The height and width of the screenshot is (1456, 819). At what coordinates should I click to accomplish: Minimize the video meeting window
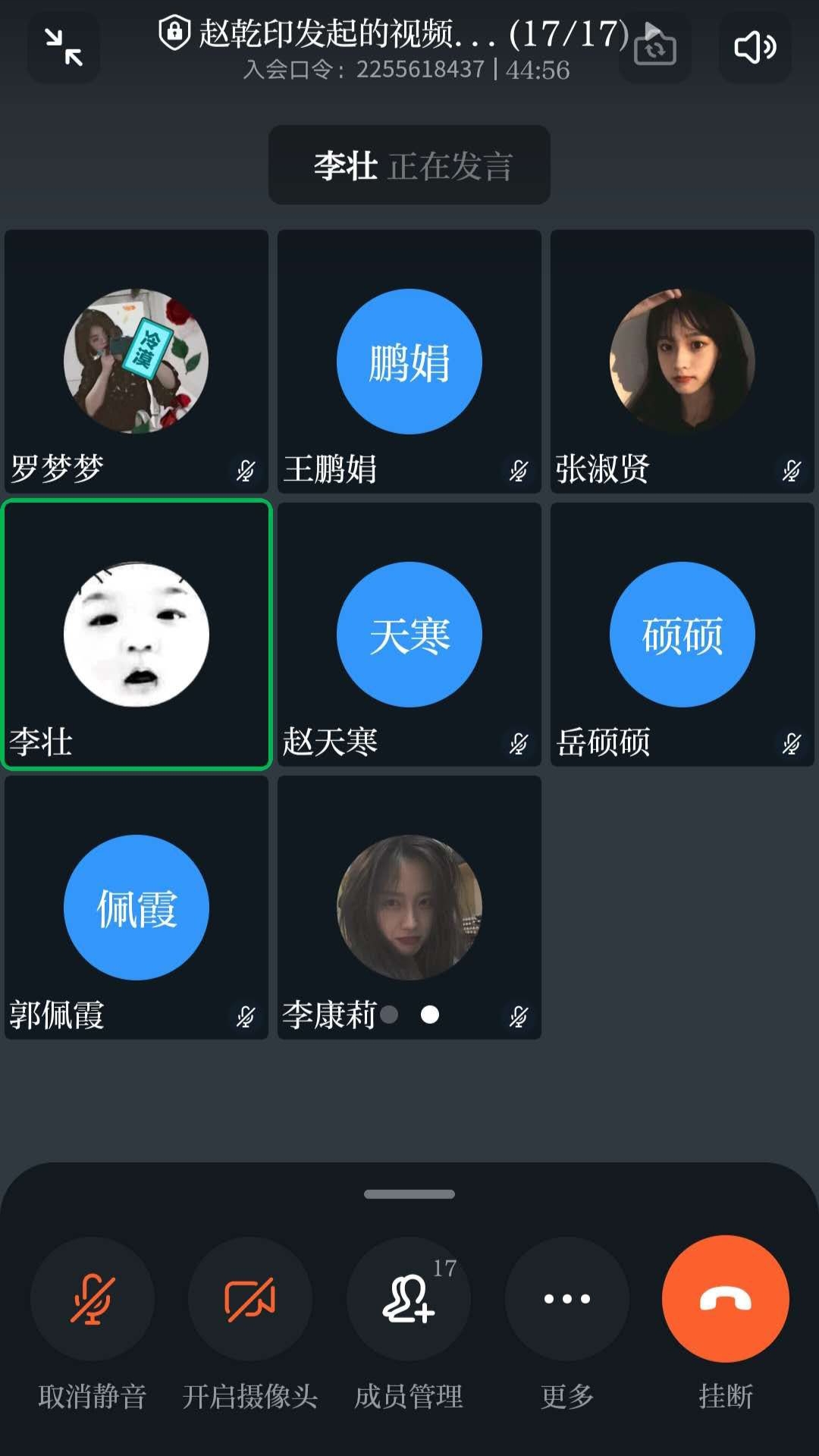click(x=64, y=47)
